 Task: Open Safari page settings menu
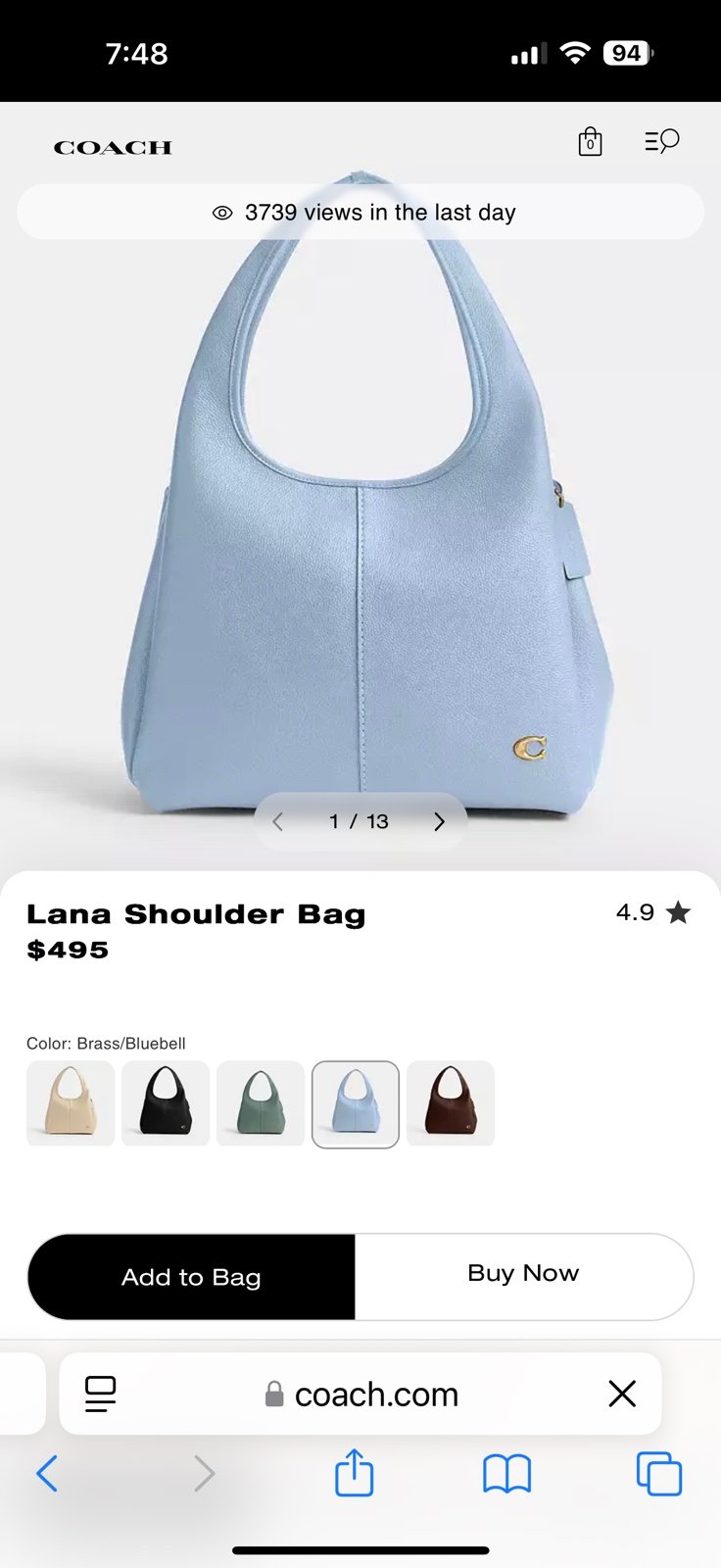pos(100,1394)
